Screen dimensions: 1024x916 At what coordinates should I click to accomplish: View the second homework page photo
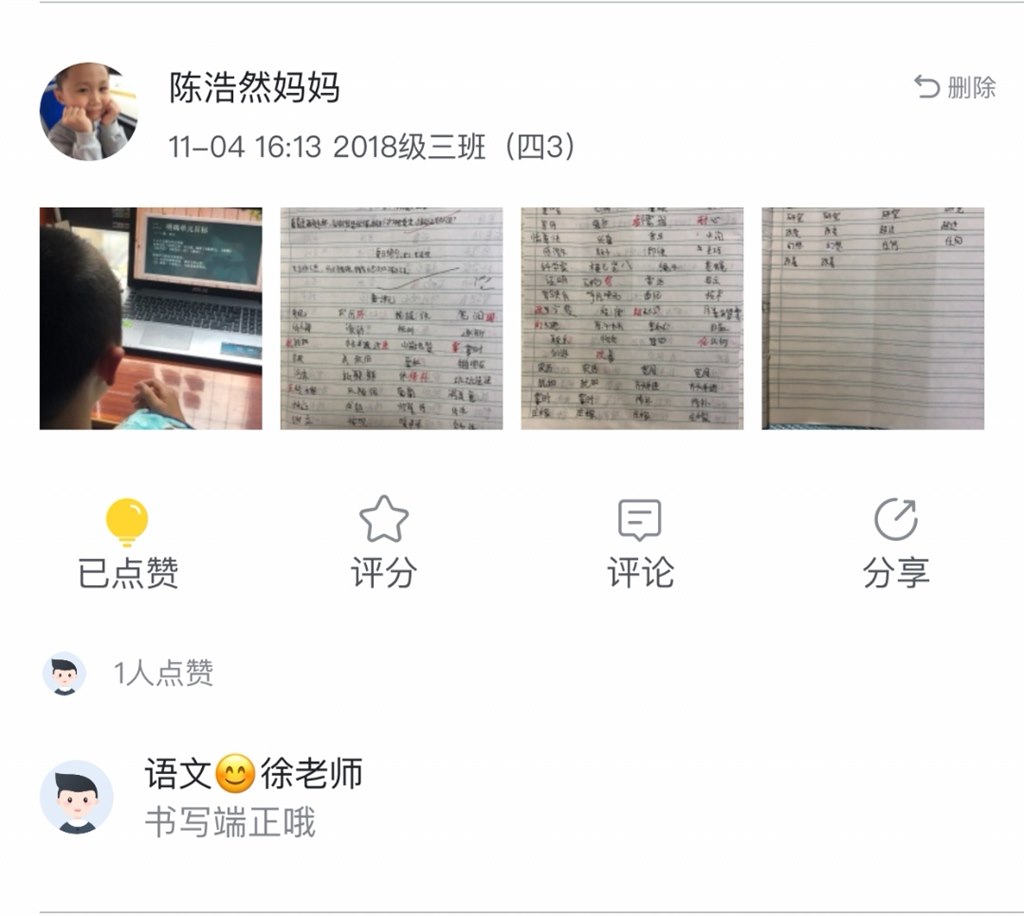click(x=391, y=318)
